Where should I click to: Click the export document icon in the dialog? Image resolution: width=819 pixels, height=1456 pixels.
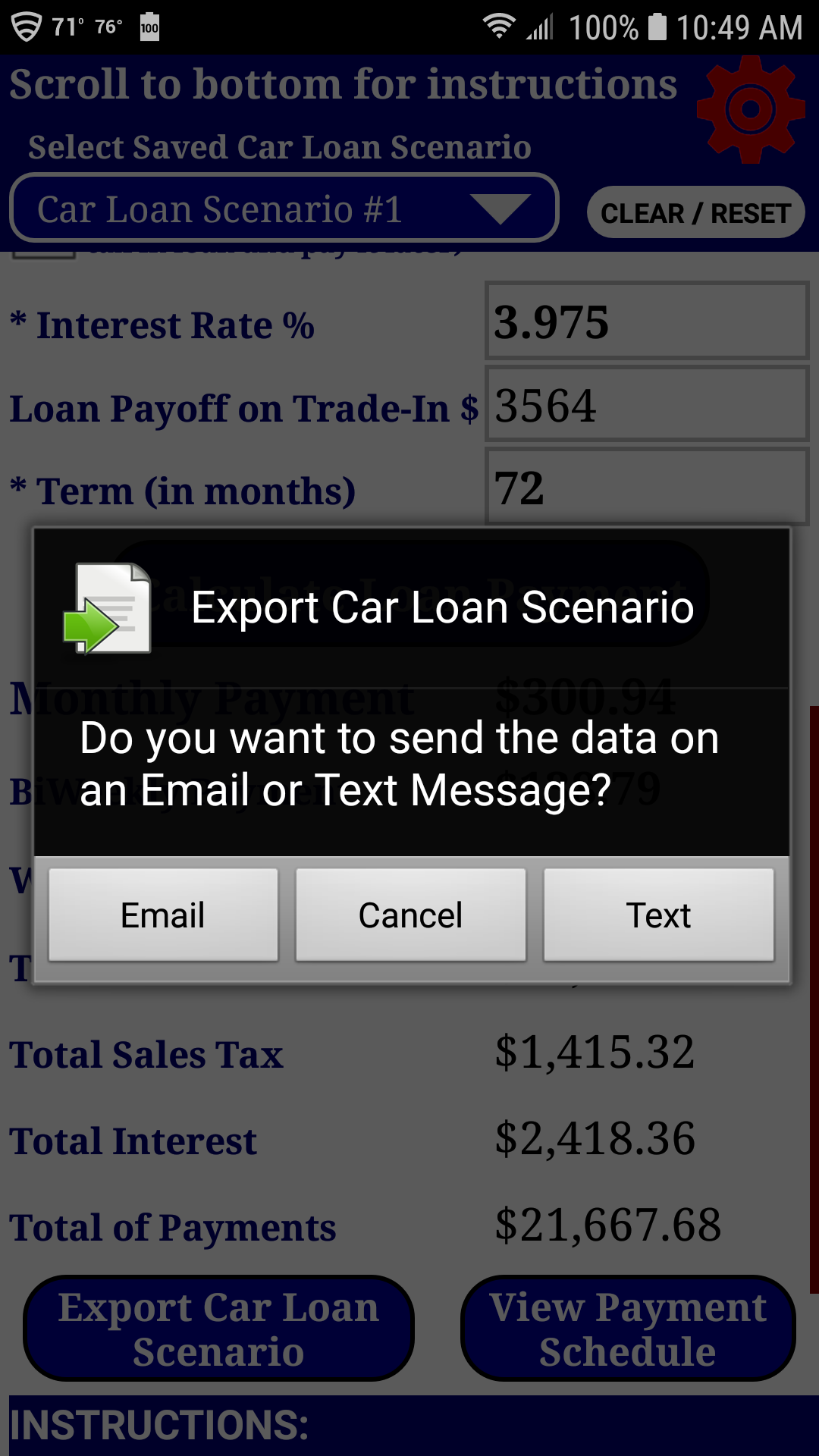(x=106, y=607)
